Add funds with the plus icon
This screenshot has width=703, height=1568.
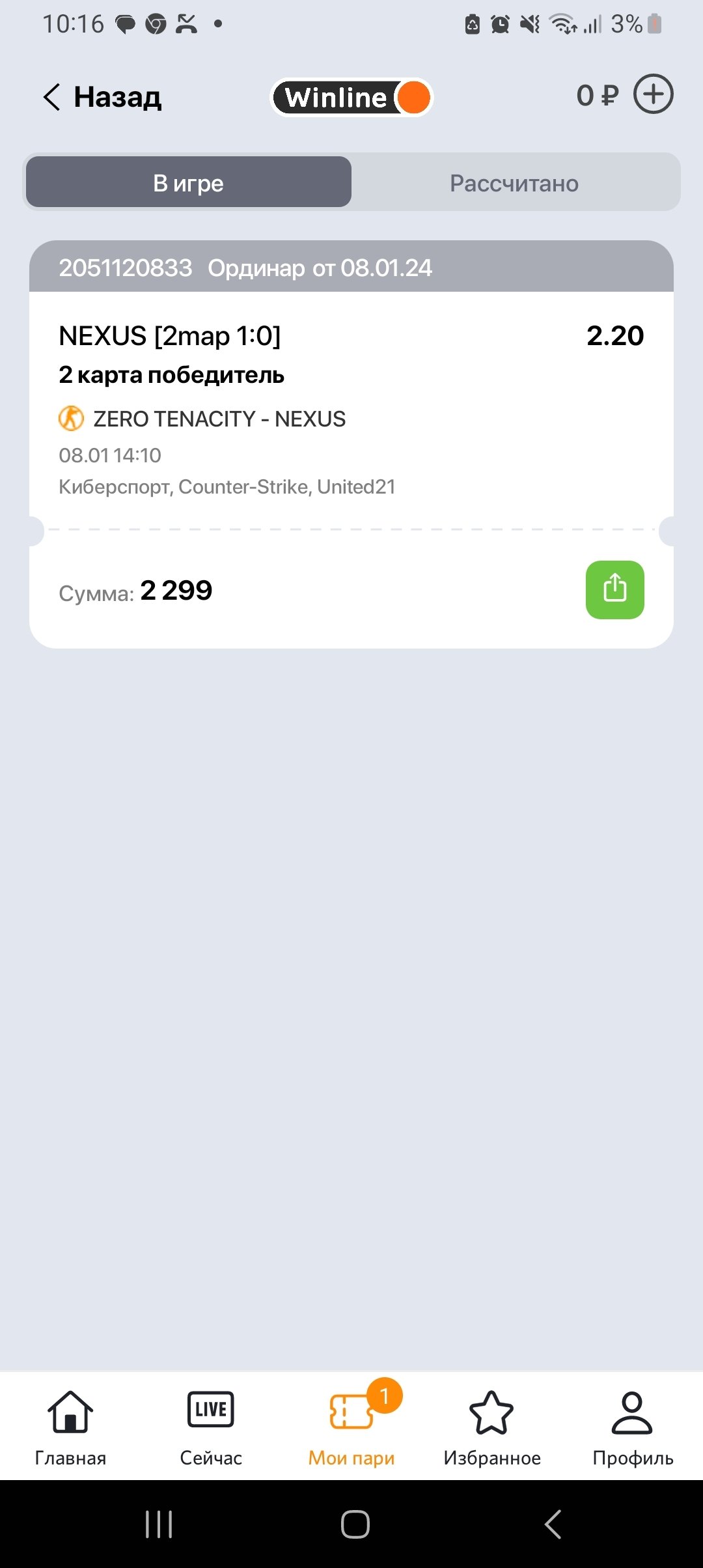(x=653, y=94)
